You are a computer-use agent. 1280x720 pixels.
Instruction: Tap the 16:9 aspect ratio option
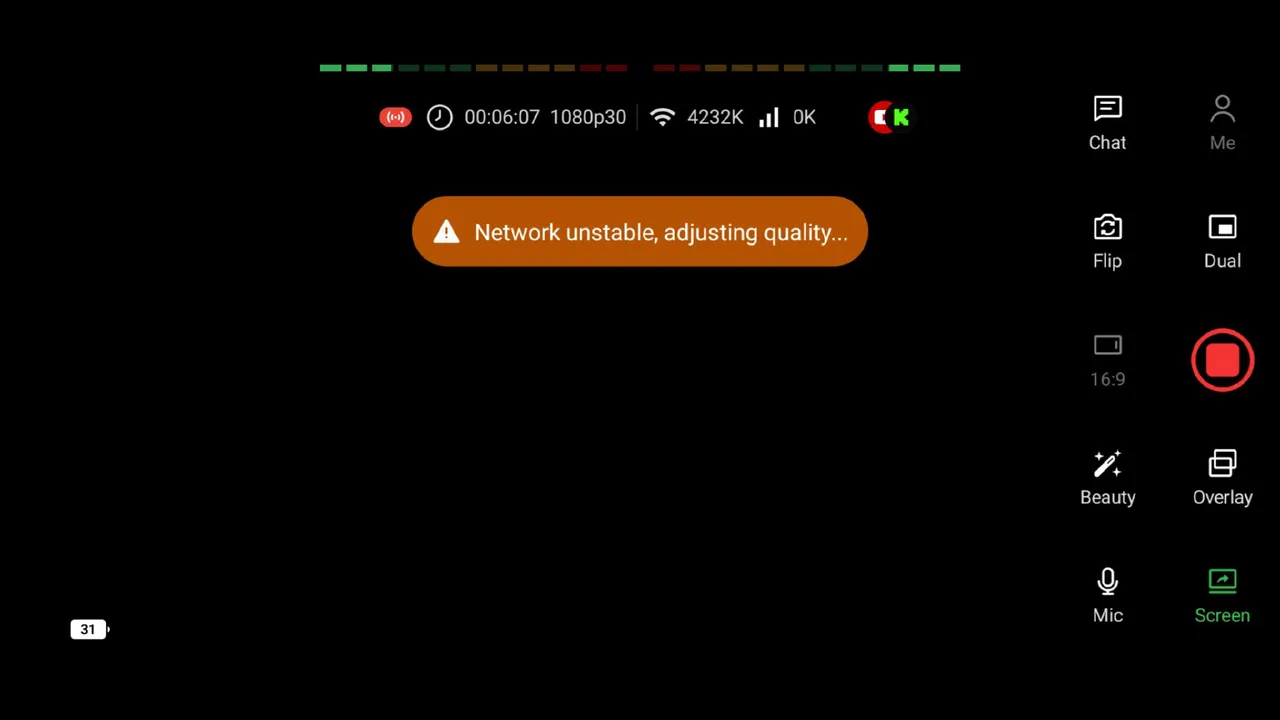1107,360
